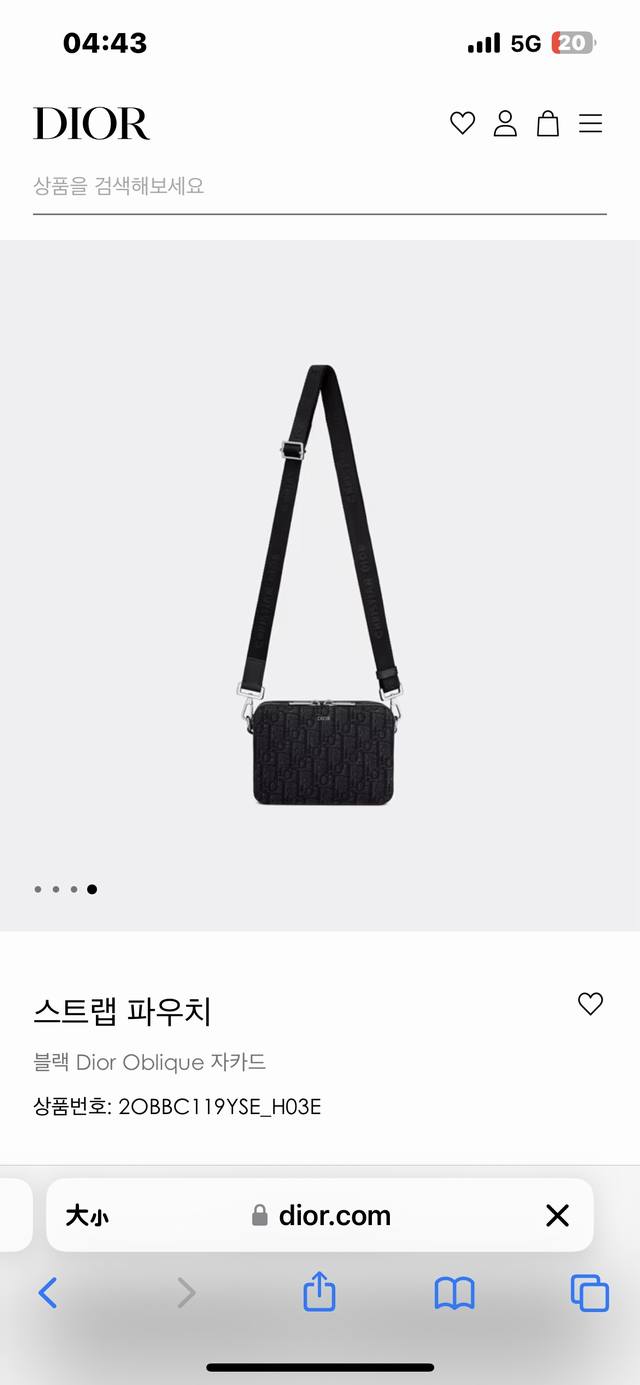Open the account profile icon
This screenshot has width=640, height=1385.
point(505,123)
